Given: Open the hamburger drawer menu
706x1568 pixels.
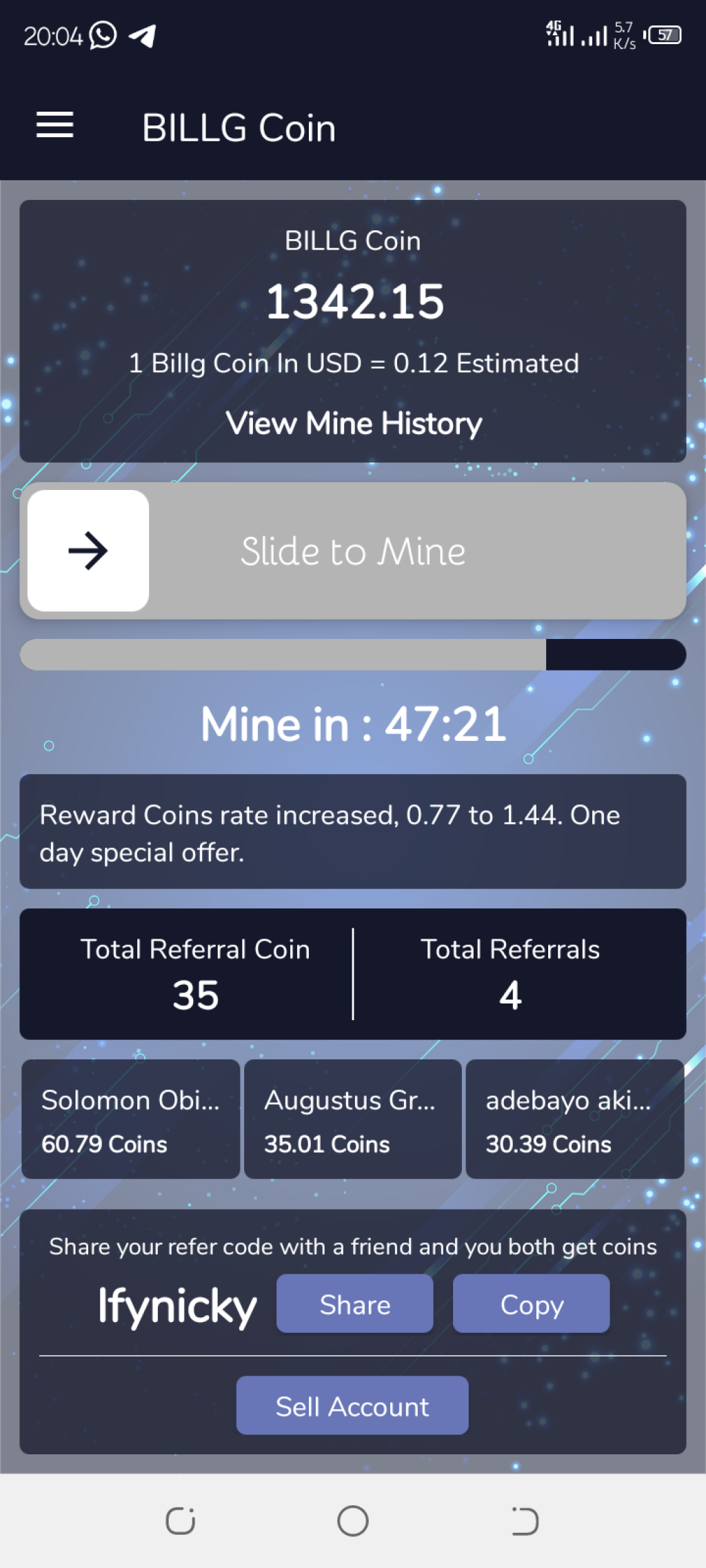Looking at the screenshot, I should [54, 125].
